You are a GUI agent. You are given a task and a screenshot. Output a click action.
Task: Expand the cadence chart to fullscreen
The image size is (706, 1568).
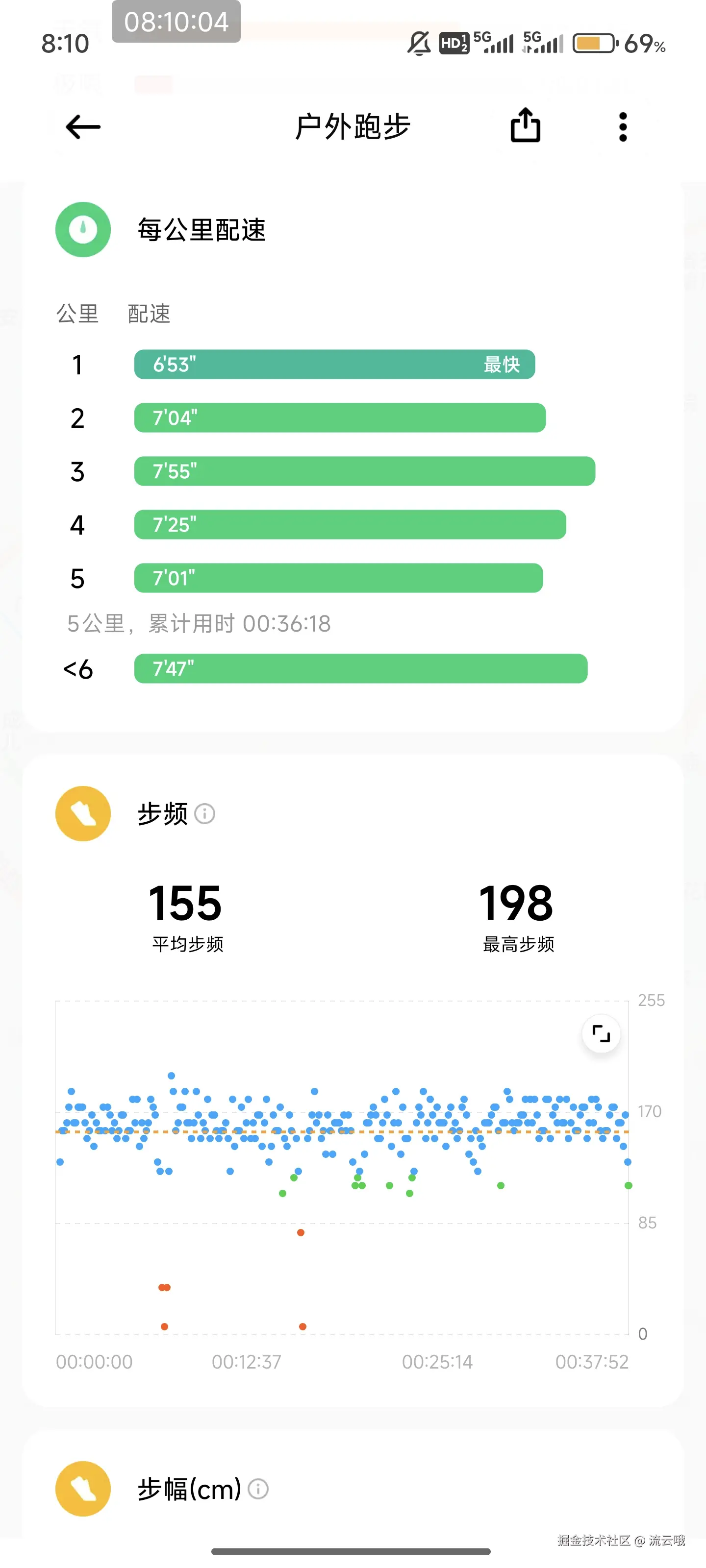coord(600,1033)
